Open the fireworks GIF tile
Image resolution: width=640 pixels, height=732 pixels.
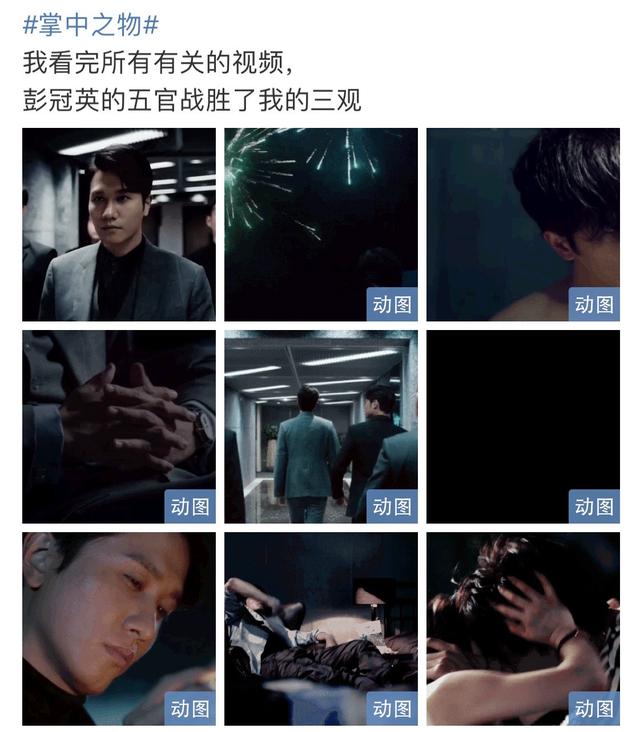(x=321, y=225)
